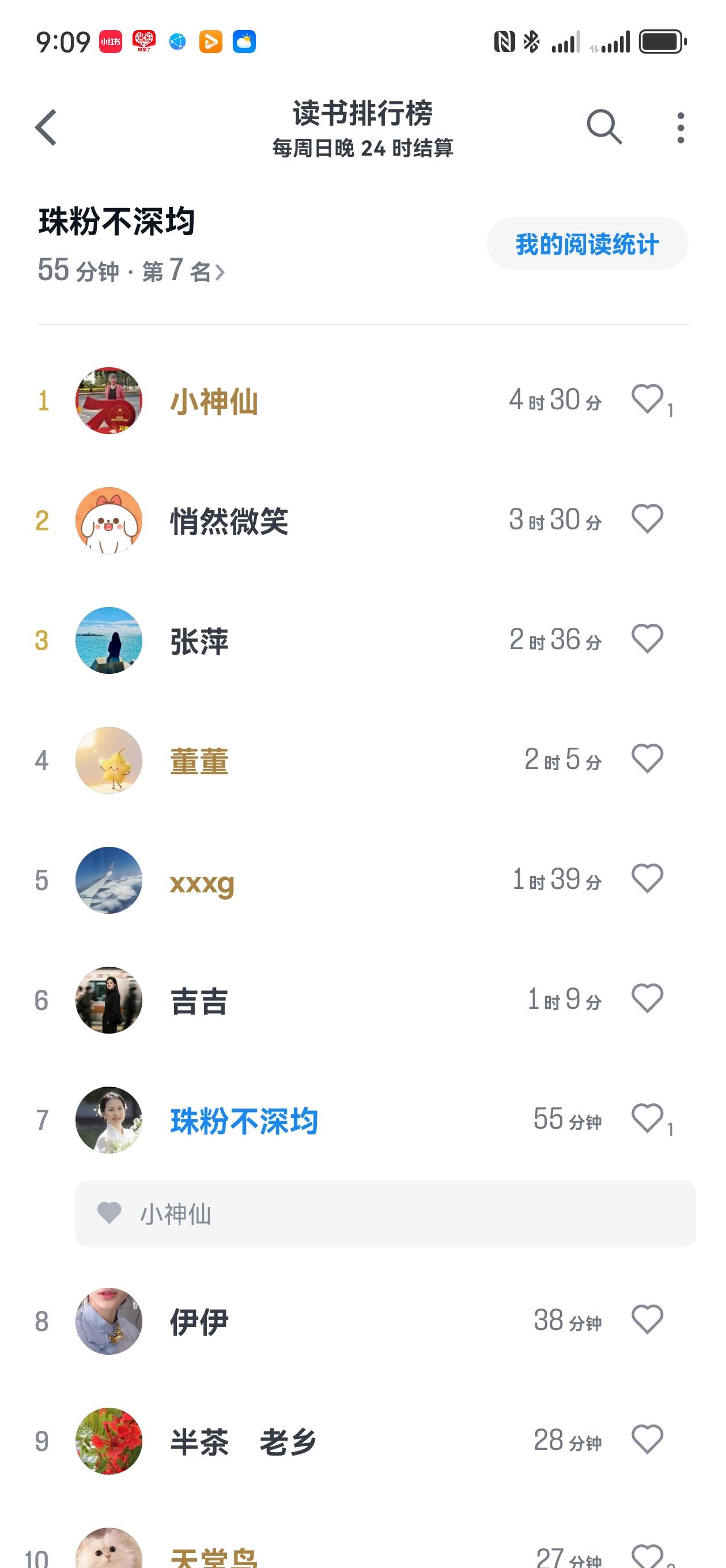Give 半茶 老乡 a like
726x1568 pixels.
click(647, 1440)
